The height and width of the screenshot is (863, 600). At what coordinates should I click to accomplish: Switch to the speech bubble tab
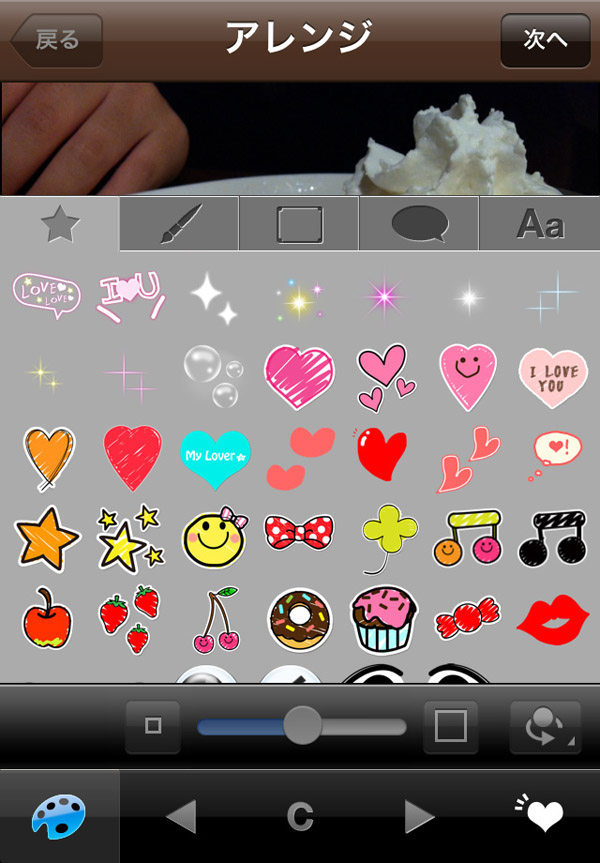419,224
